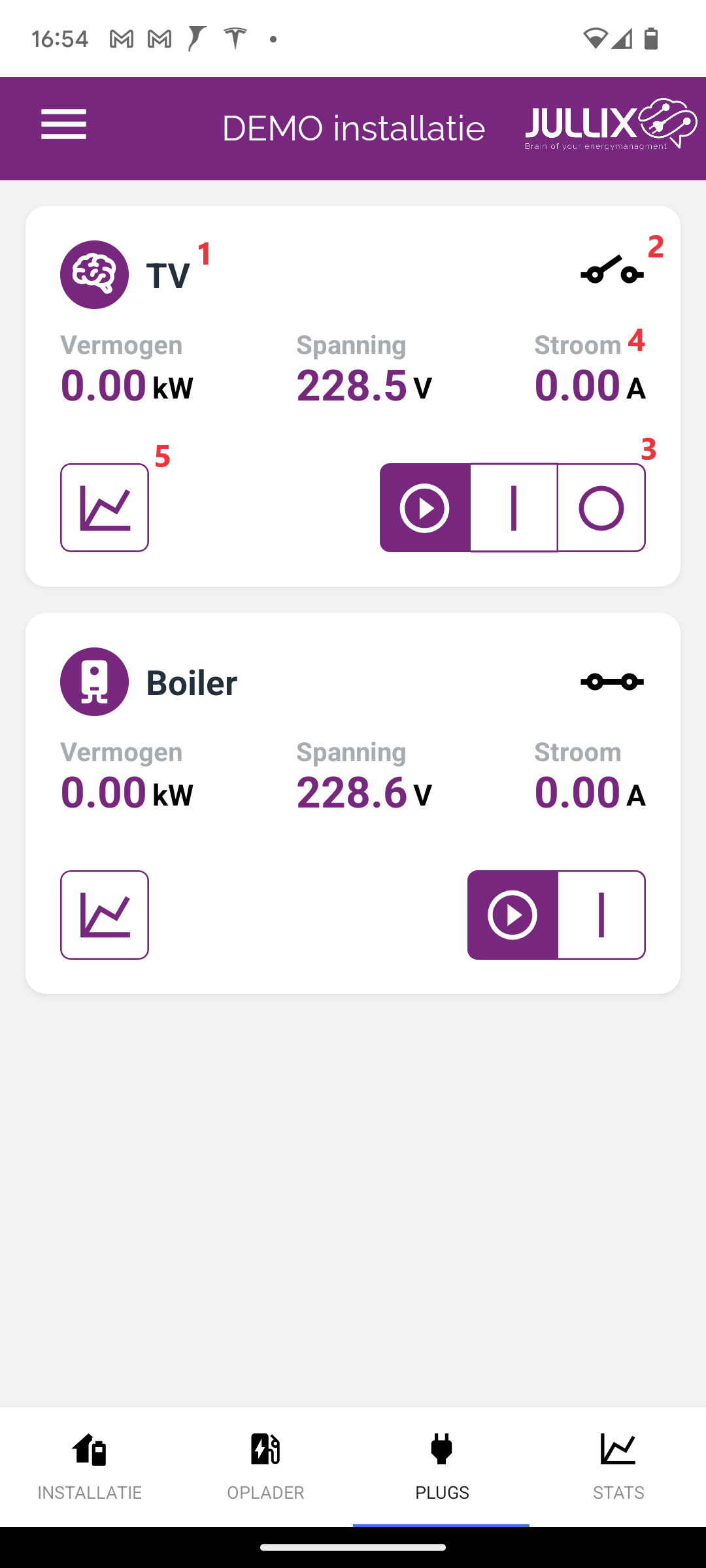Image resolution: width=706 pixels, height=1568 pixels.
Task: Set Boiler plug to automatic mode
Action: coord(513,915)
